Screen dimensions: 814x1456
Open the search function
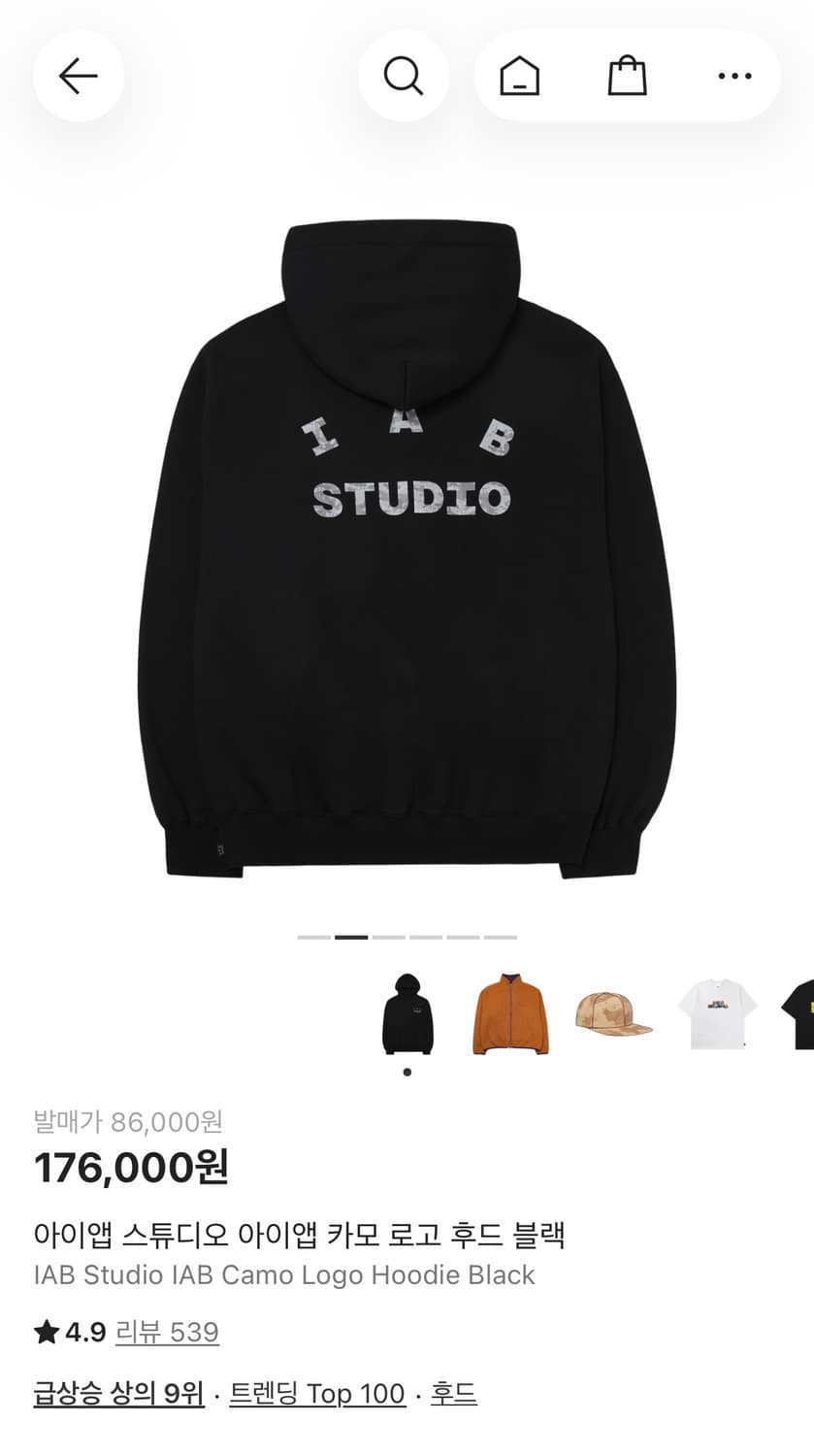point(404,76)
